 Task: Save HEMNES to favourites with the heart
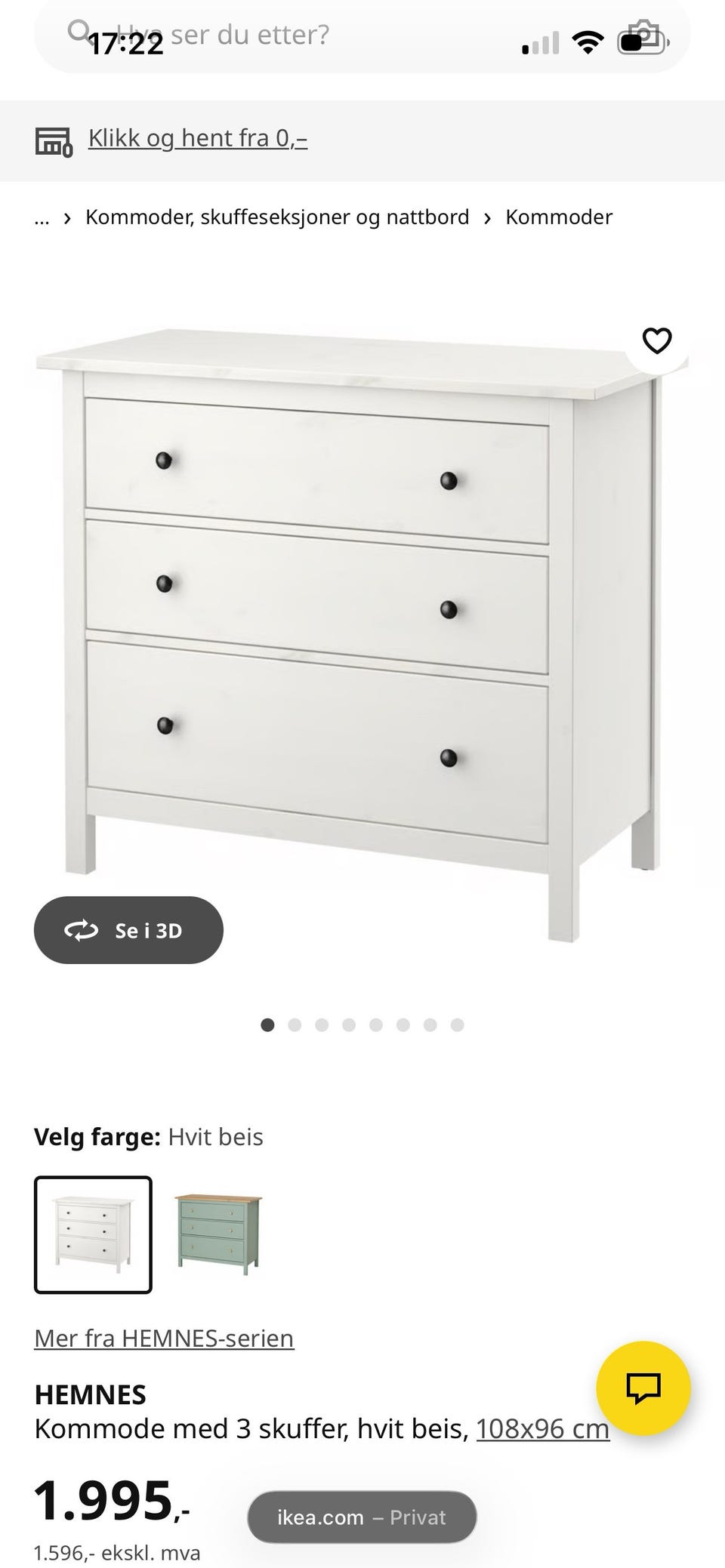(656, 341)
